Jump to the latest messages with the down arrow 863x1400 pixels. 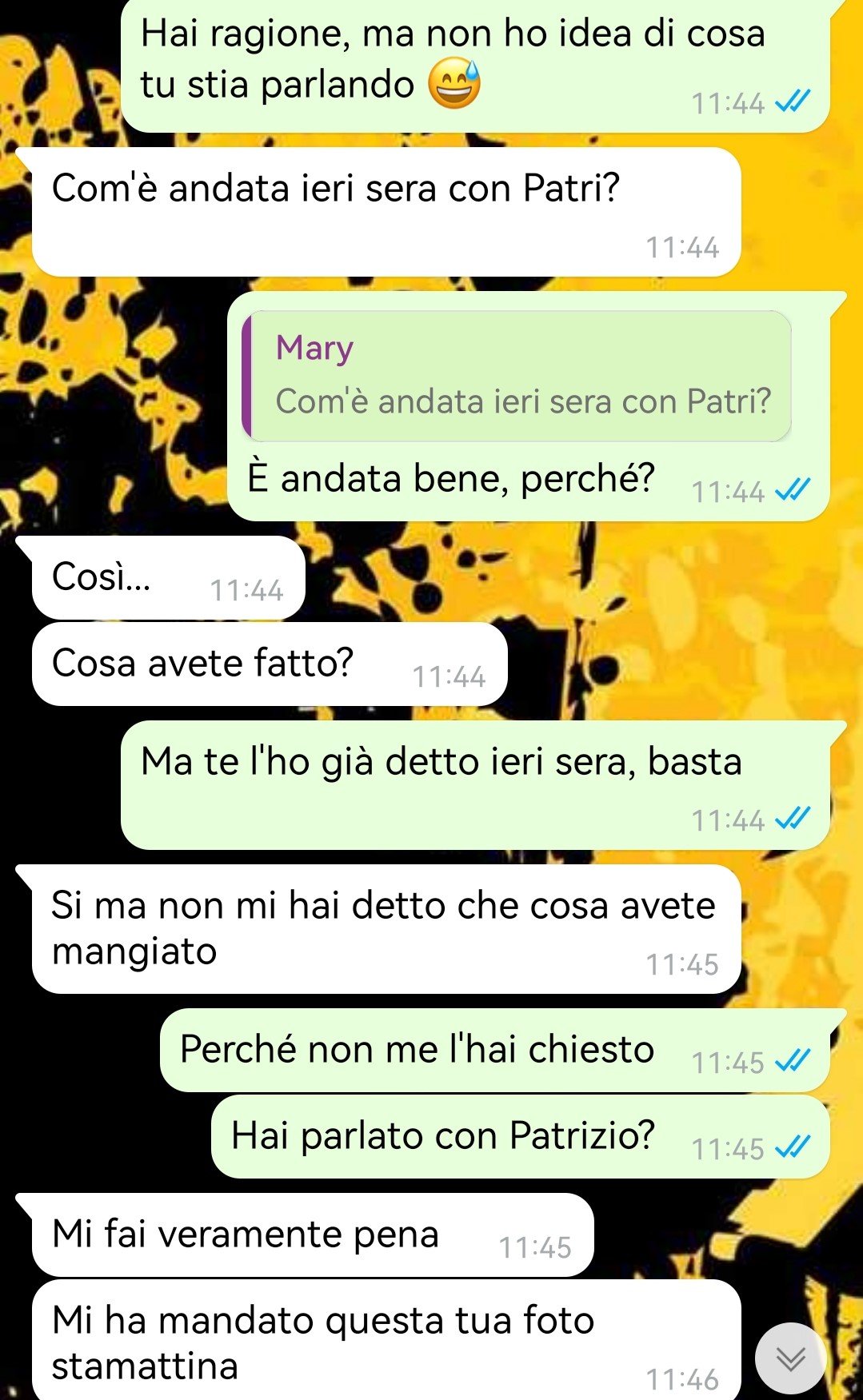tap(790, 1358)
